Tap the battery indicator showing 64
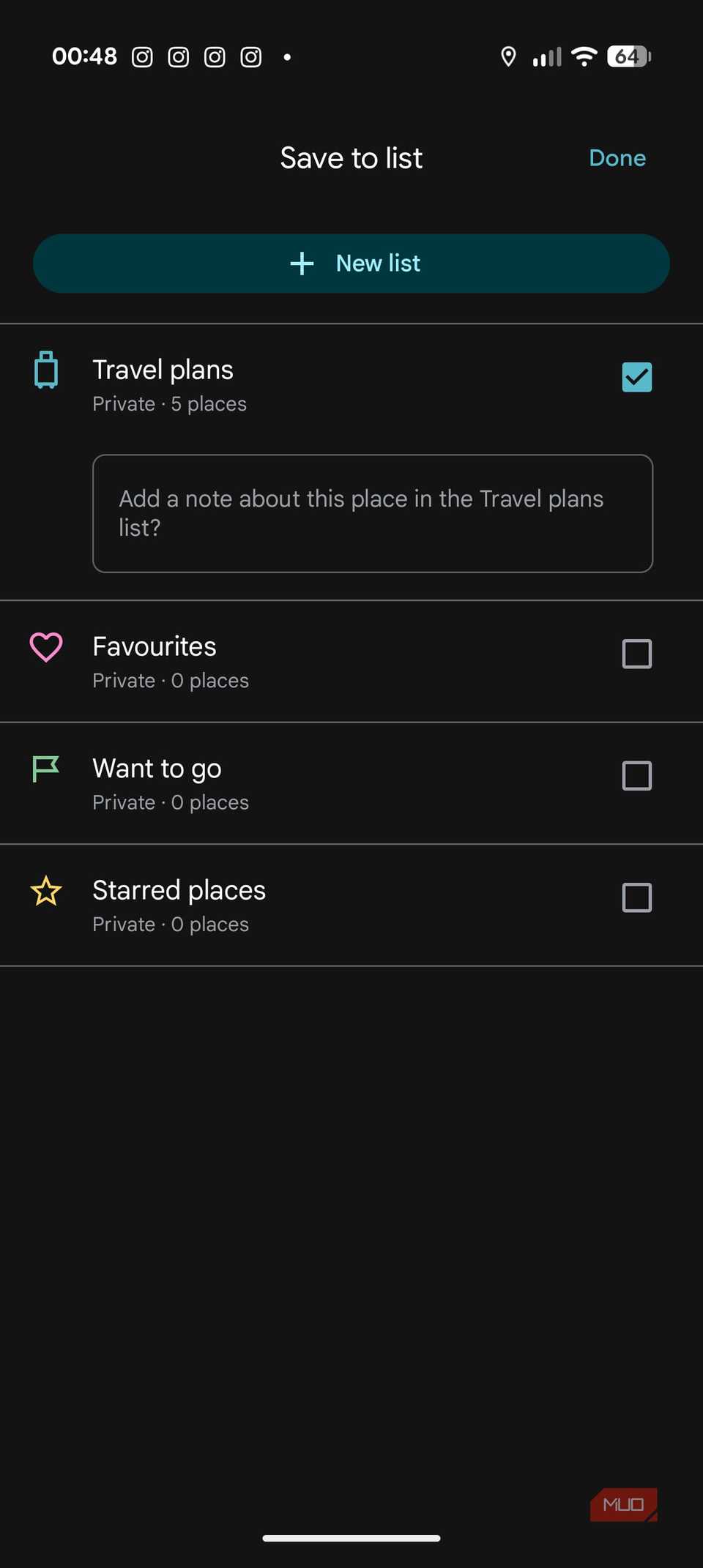703x1568 pixels. pyautogui.click(x=627, y=56)
